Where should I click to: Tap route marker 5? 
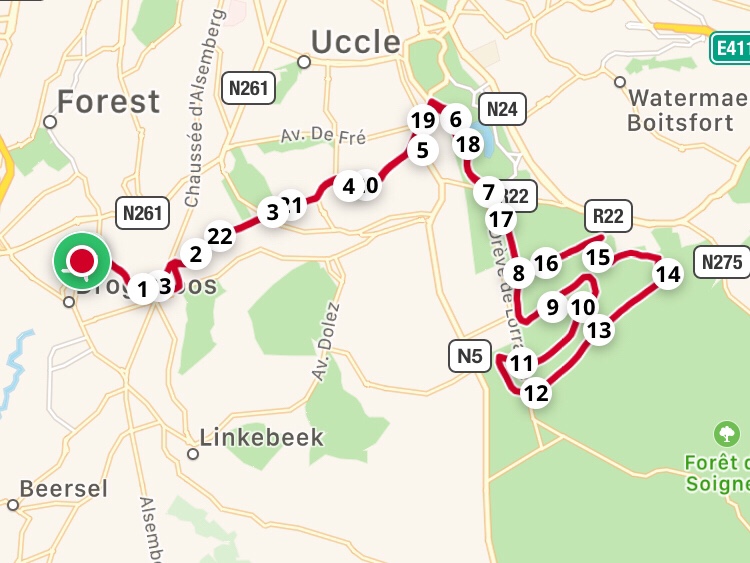click(x=423, y=150)
